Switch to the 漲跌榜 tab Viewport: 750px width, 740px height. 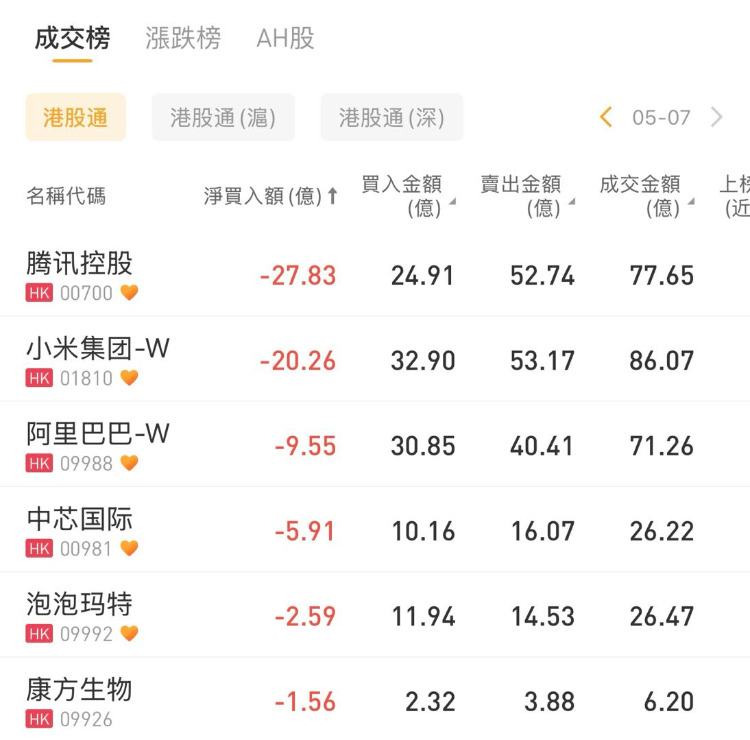tap(183, 39)
